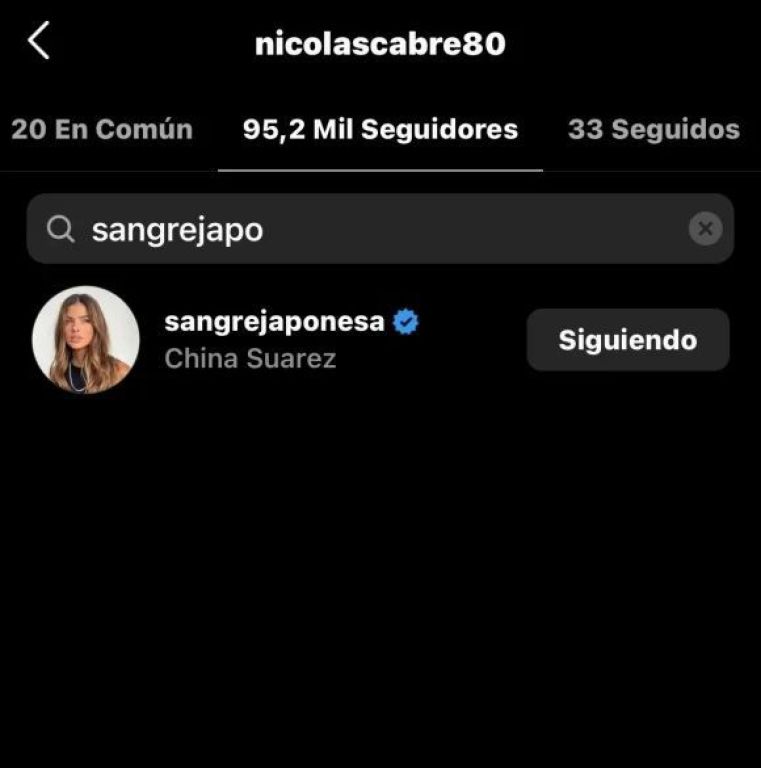
Task: Select the 95,2 Mil Seguidores tab
Action: coord(380,129)
